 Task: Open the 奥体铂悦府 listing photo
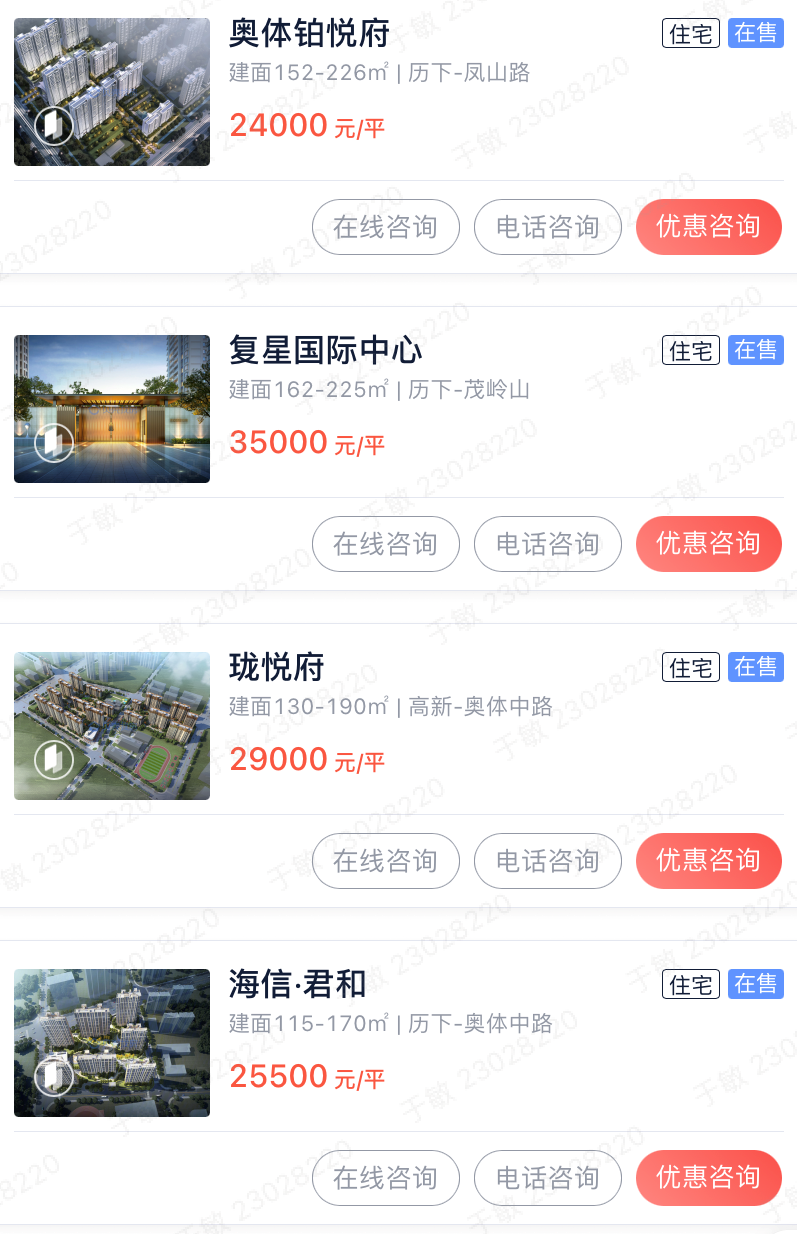(112, 92)
